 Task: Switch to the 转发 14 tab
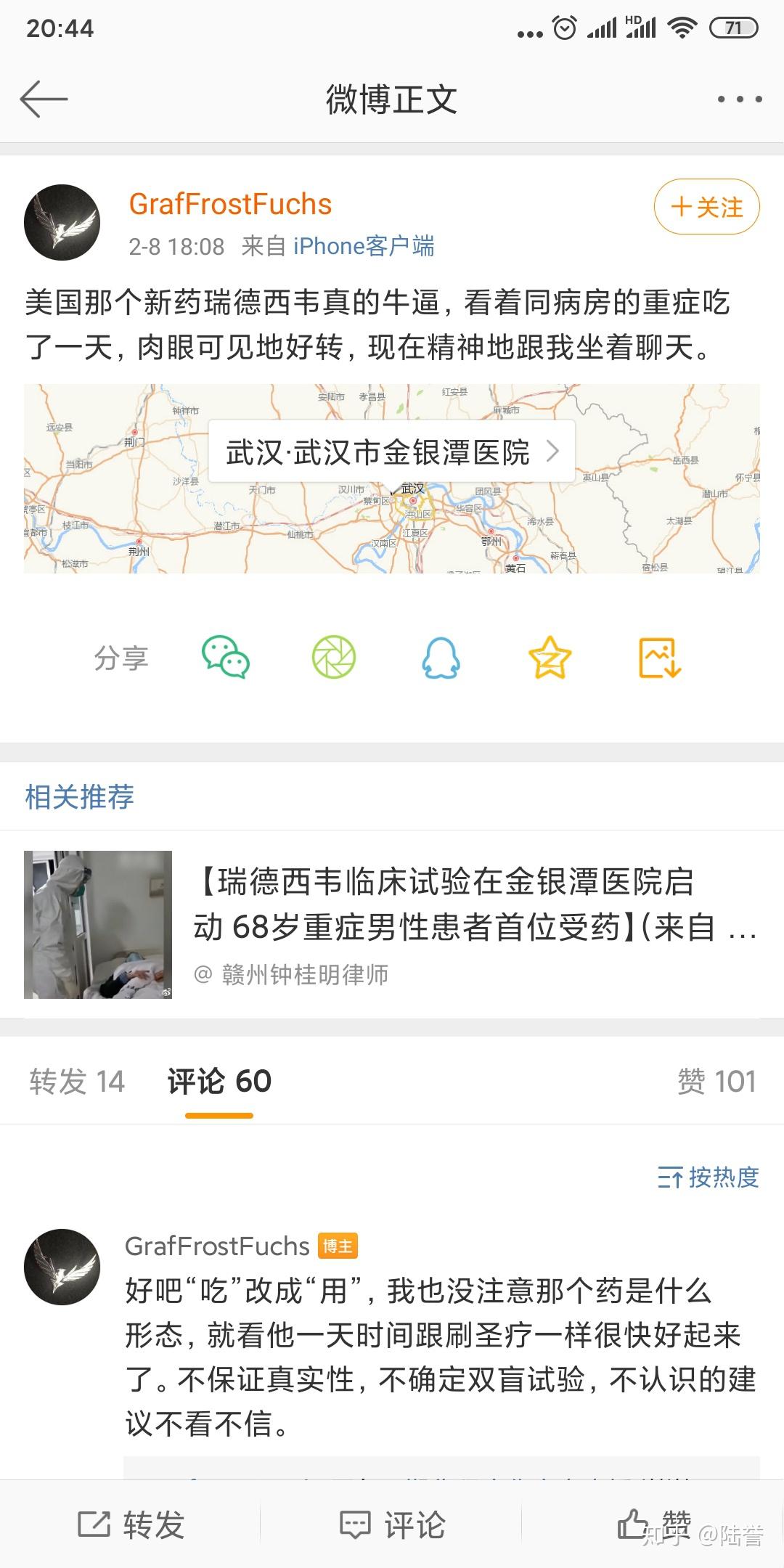tap(77, 1082)
